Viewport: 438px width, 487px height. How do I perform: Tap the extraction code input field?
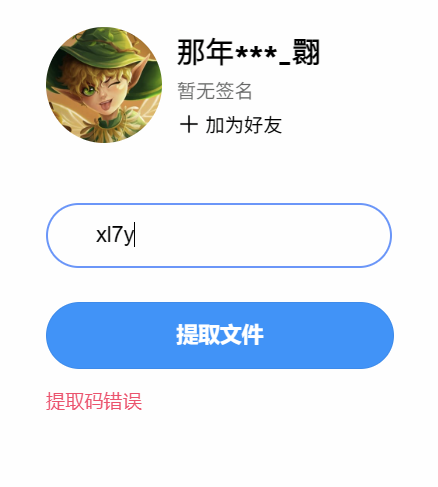(x=219, y=235)
